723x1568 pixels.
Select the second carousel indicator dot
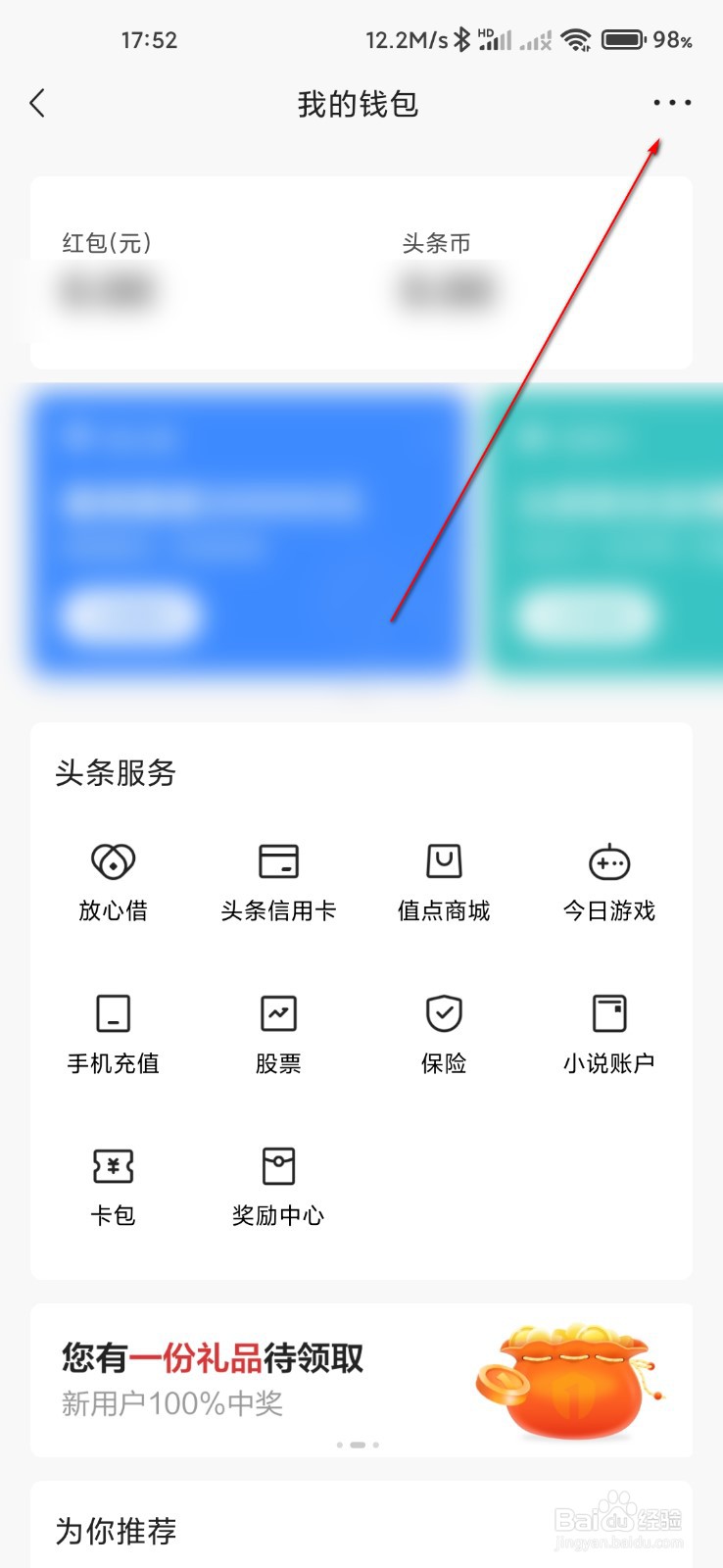pyautogui.click(x=360, y=1444)
